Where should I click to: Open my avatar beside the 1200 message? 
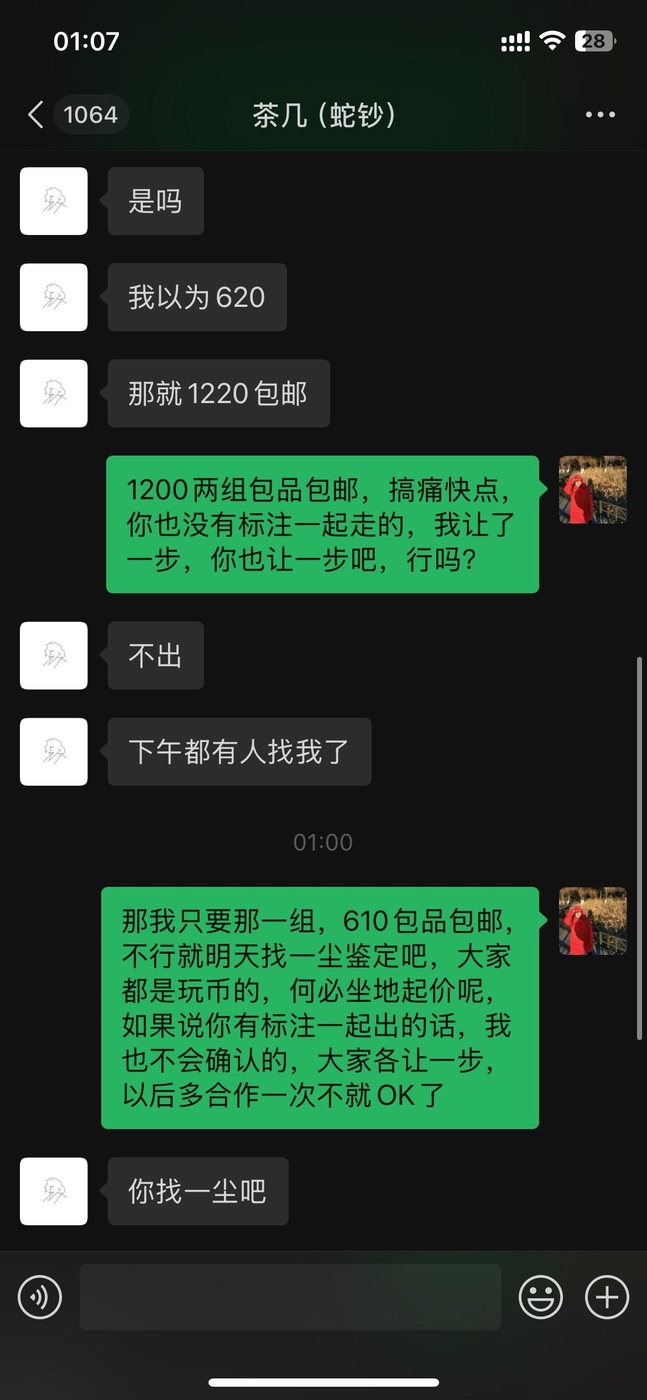pyautogui.click(x=592, y=490)
